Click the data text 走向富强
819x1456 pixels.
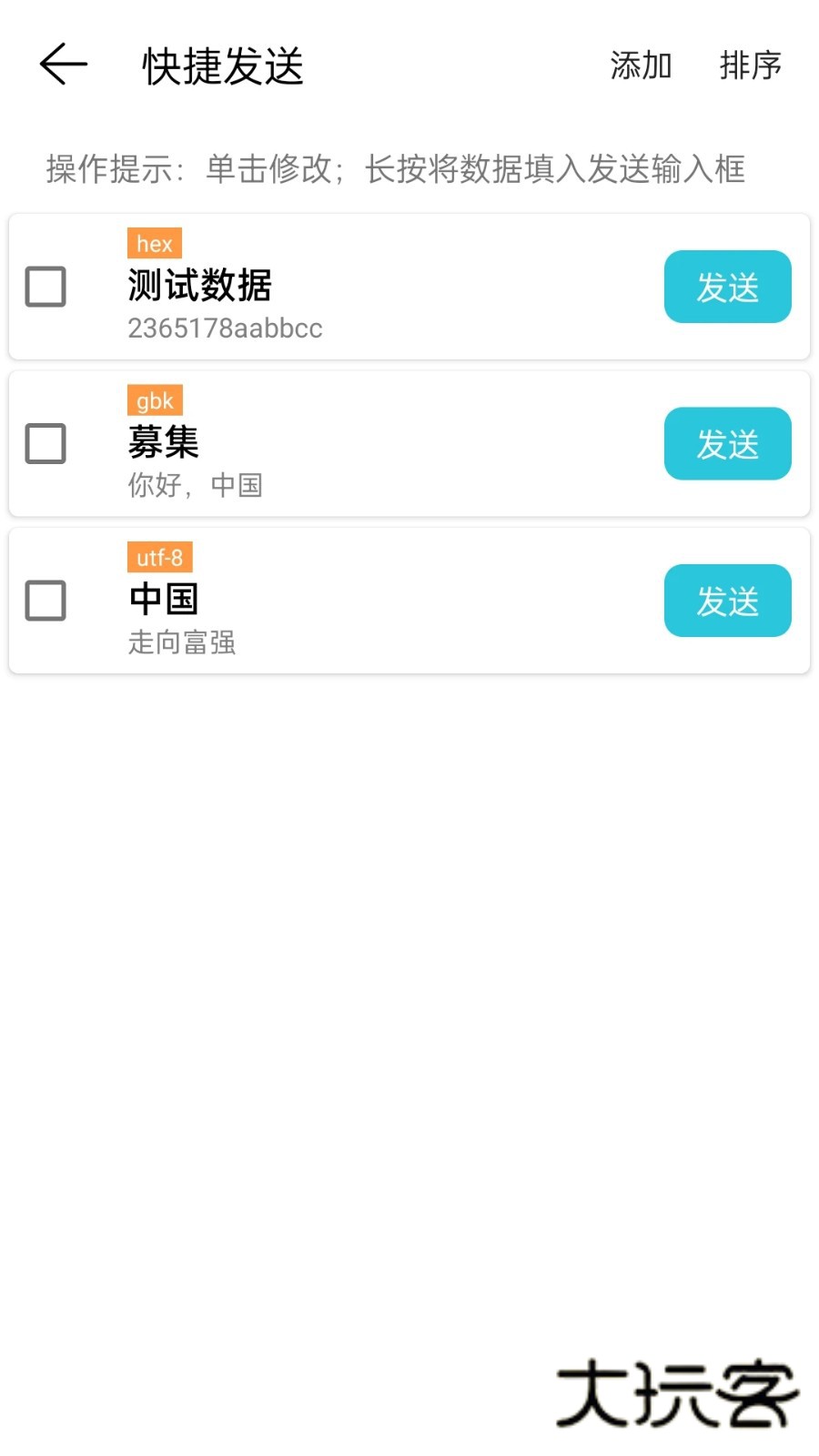tap(182, 642)
